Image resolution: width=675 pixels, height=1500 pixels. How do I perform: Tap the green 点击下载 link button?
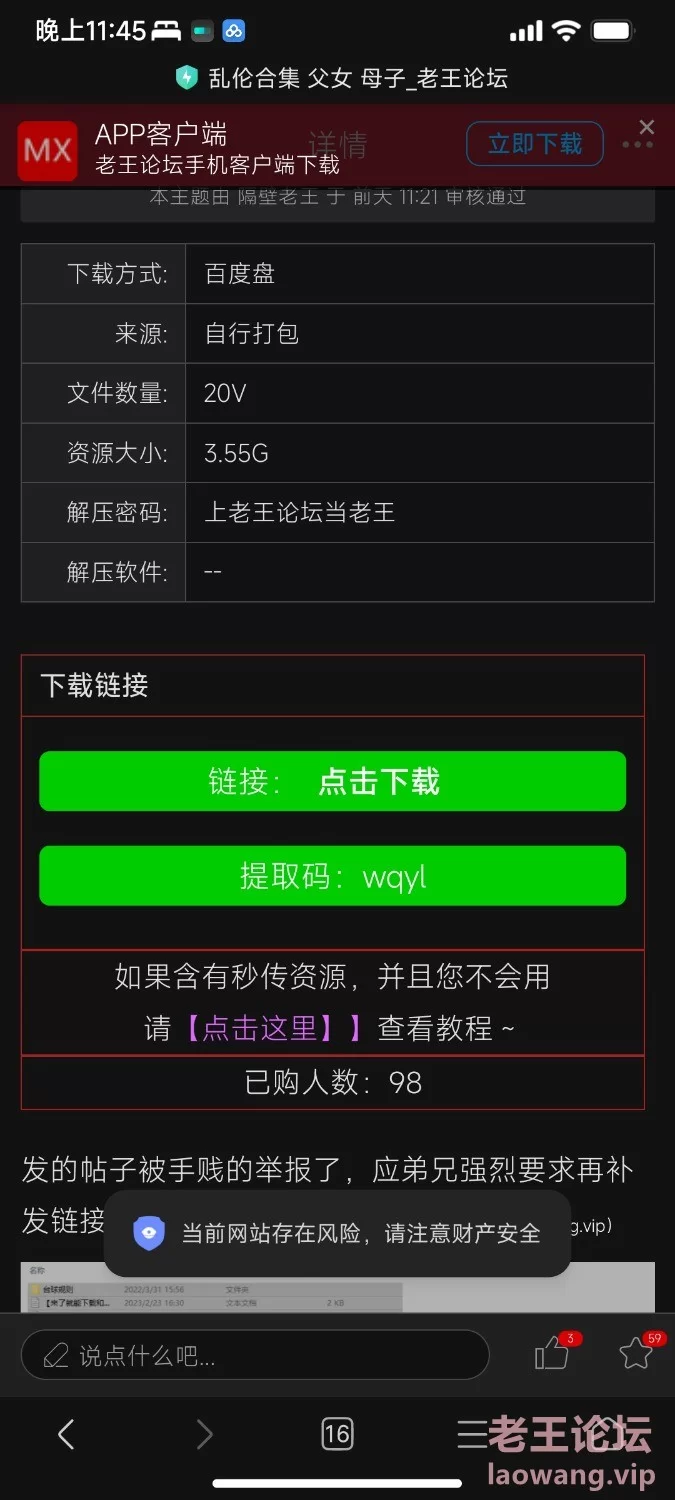pos(332,781)
